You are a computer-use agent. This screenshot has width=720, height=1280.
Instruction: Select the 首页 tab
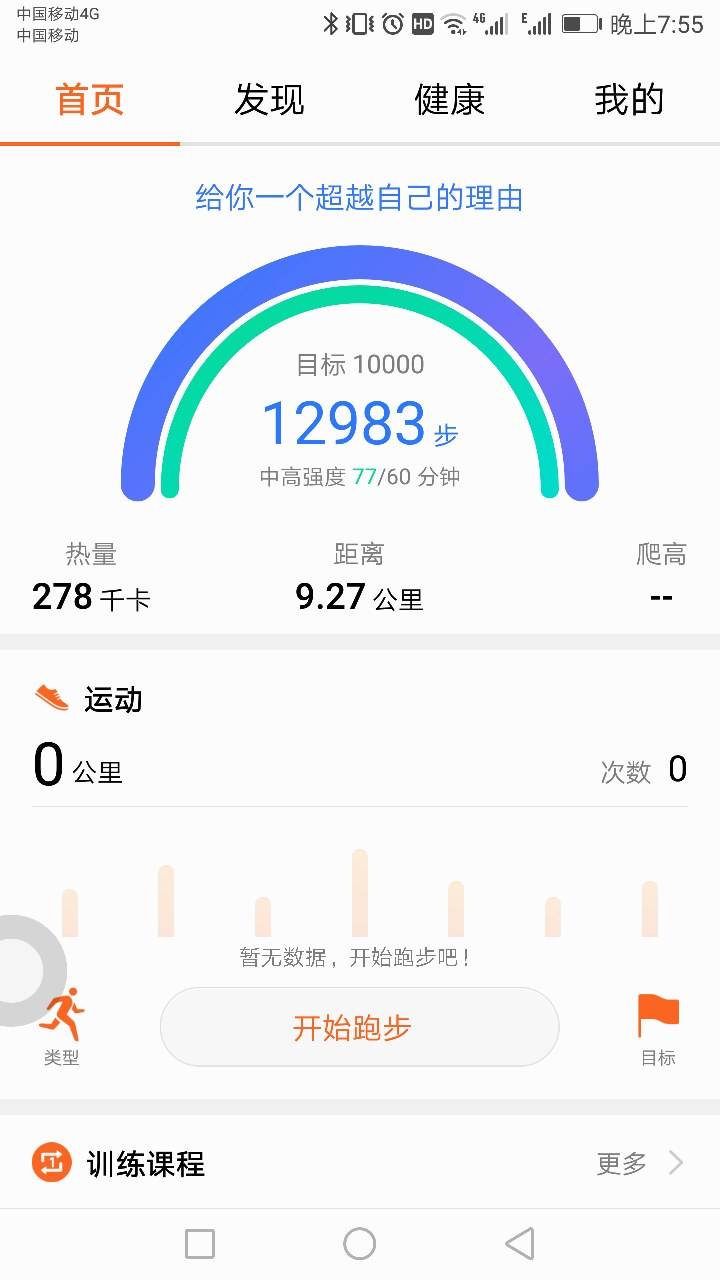(x=89, y=100)
